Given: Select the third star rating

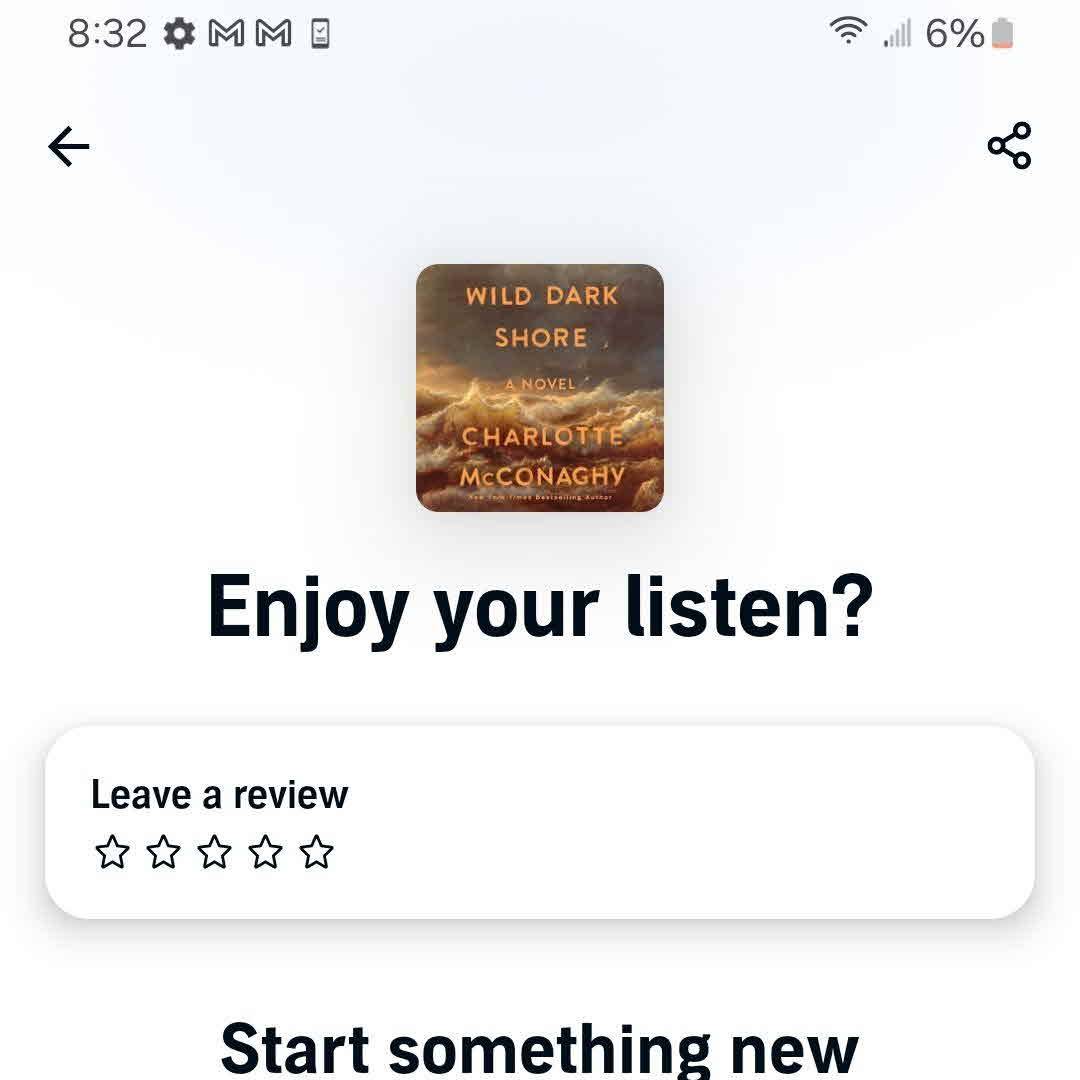Looking at the screenshot, I should click(214, 853).
